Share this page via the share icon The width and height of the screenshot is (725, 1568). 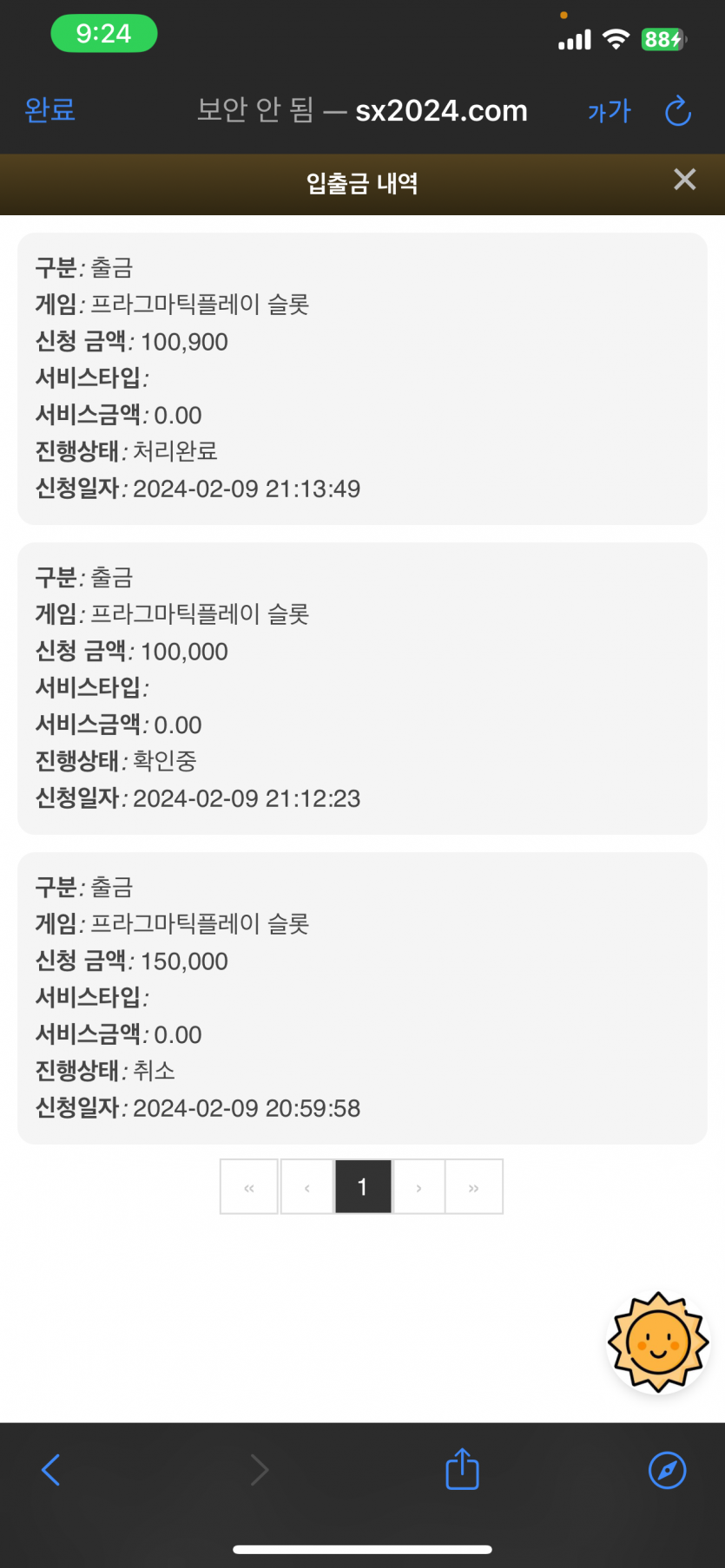click(462, 1468)
